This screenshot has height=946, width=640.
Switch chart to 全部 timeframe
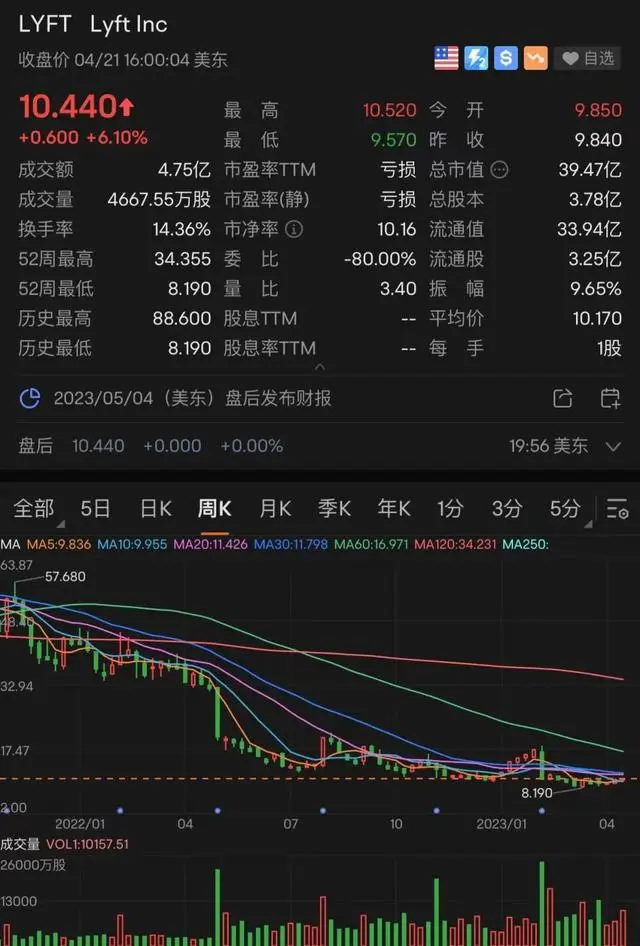(x=33, y=509)
